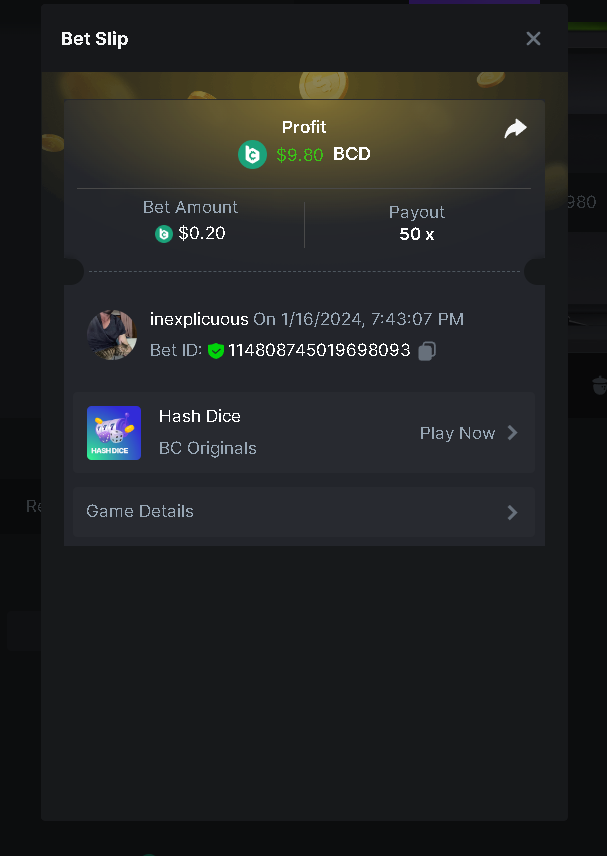Expand Game Details
607x856 pixels.
pyautogui.click(x=303, y=512)
